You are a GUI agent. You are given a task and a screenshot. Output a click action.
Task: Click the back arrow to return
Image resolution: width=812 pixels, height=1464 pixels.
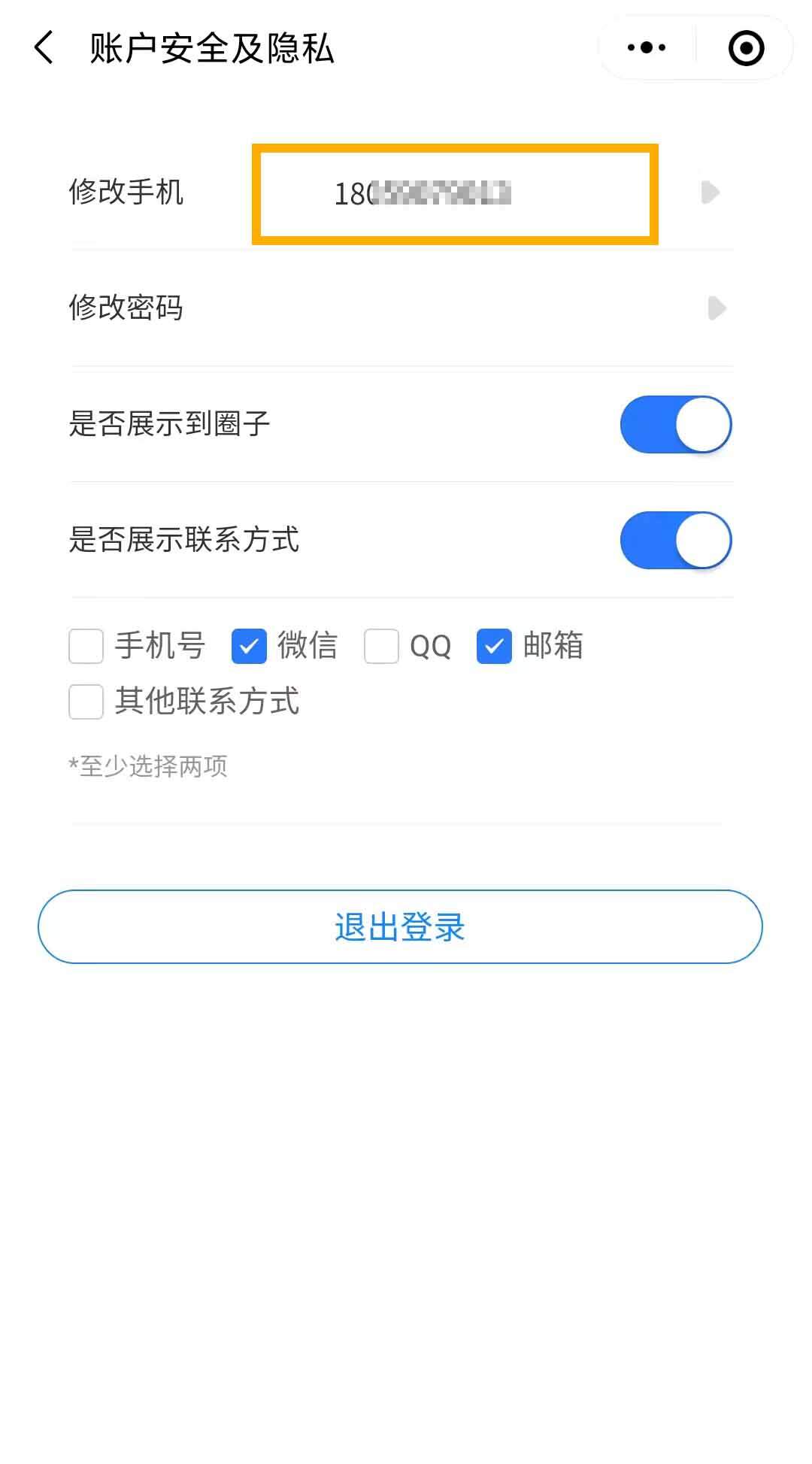coord(45,47)
